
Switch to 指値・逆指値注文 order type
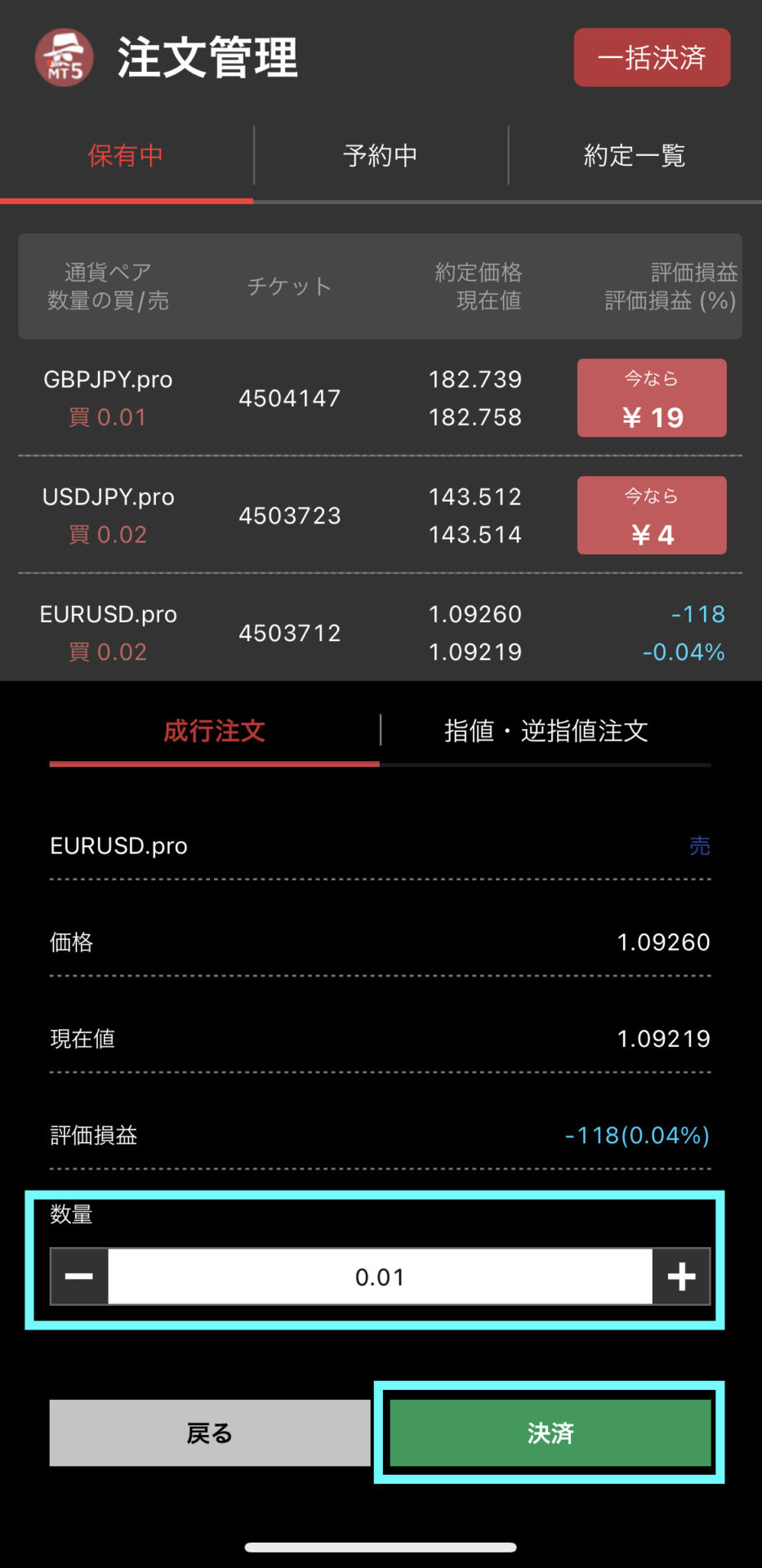tap(546, 731)
